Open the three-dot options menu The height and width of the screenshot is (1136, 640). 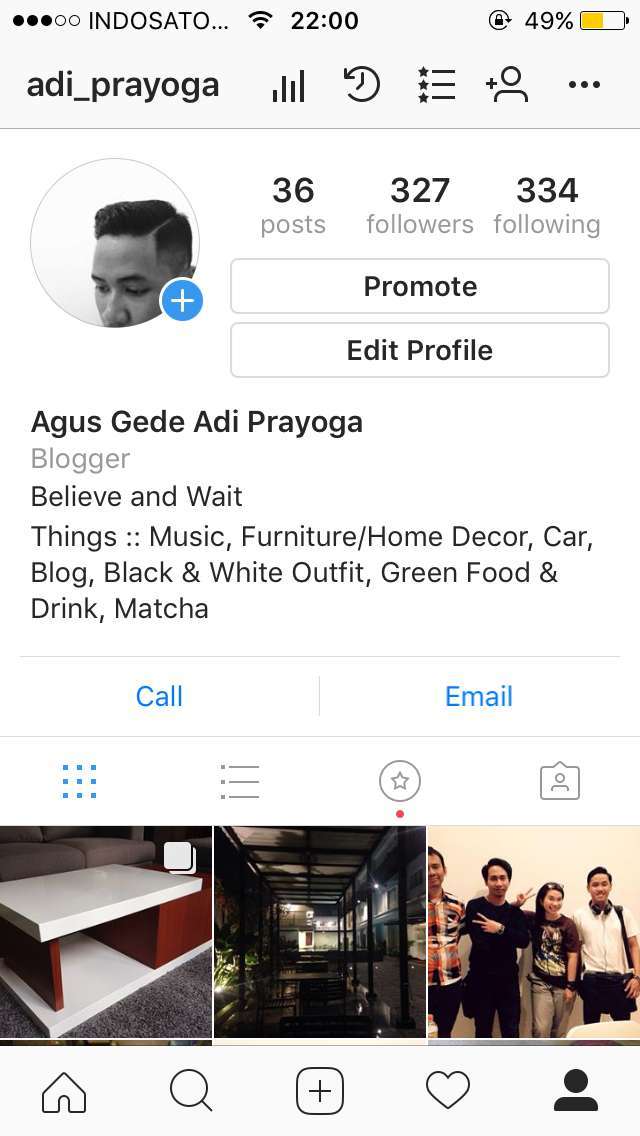pyautogui.click(x=584, y=85)
